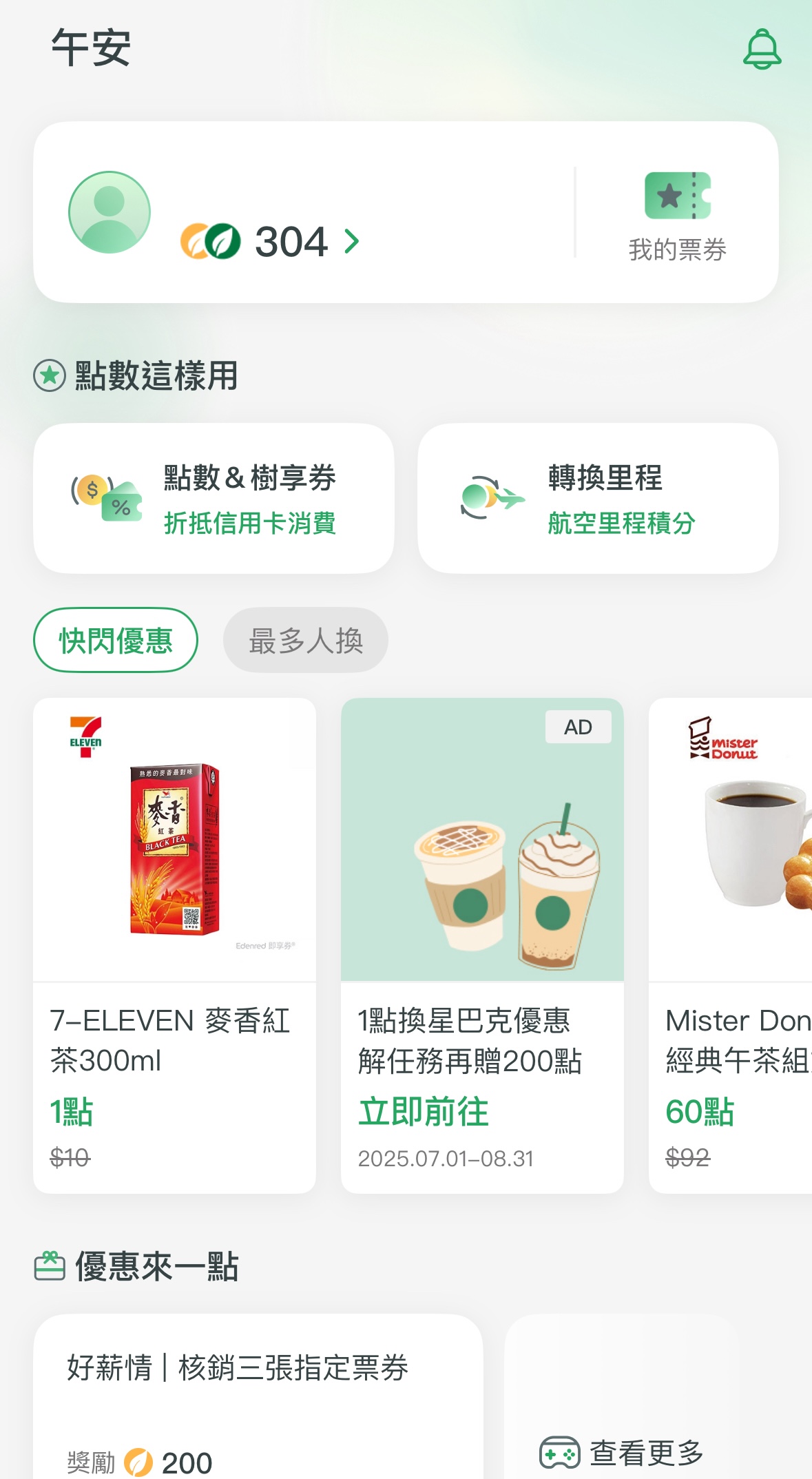Open 轉換里程 airline miles conversion

point(598,499)
